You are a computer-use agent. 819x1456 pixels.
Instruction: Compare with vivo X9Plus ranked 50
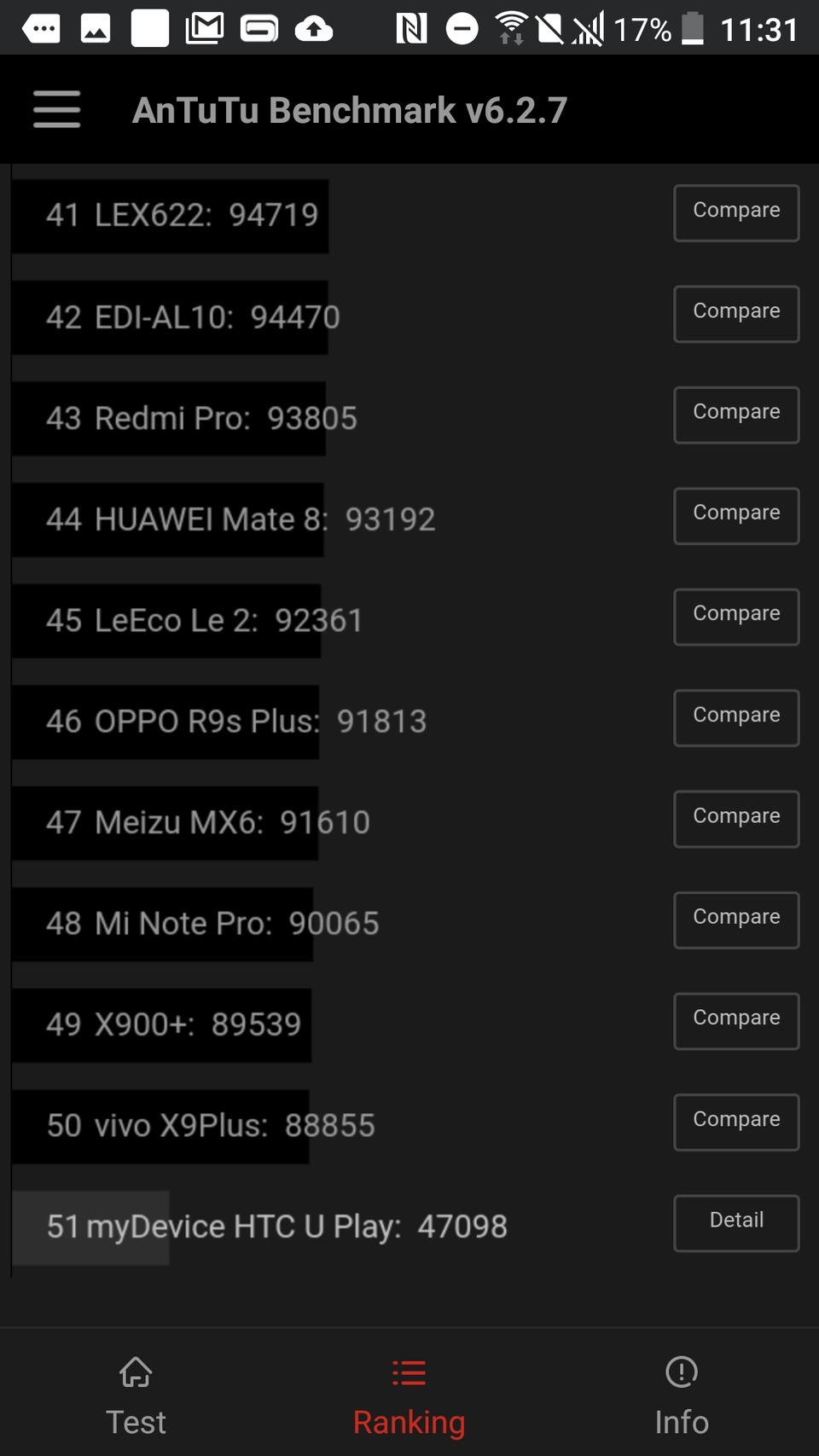click(735, 1122)
